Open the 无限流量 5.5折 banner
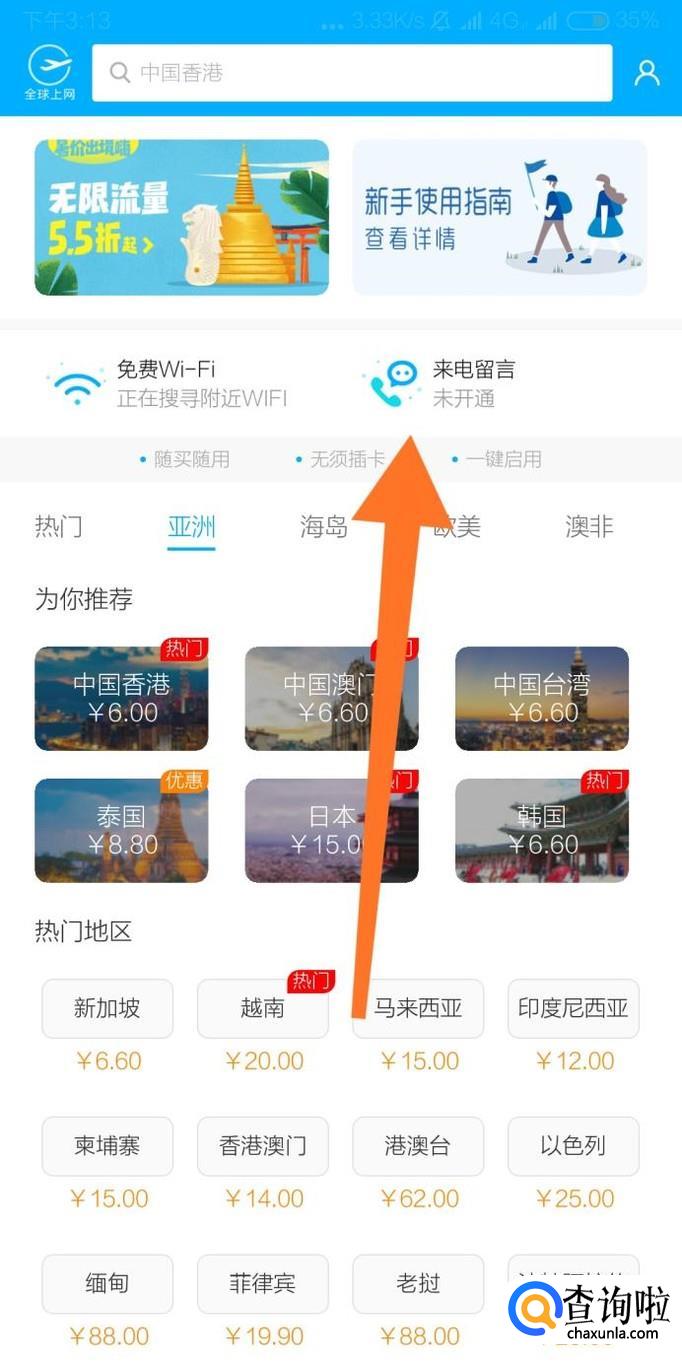Viewport: 682px width, 1364px height. [181, 217]
